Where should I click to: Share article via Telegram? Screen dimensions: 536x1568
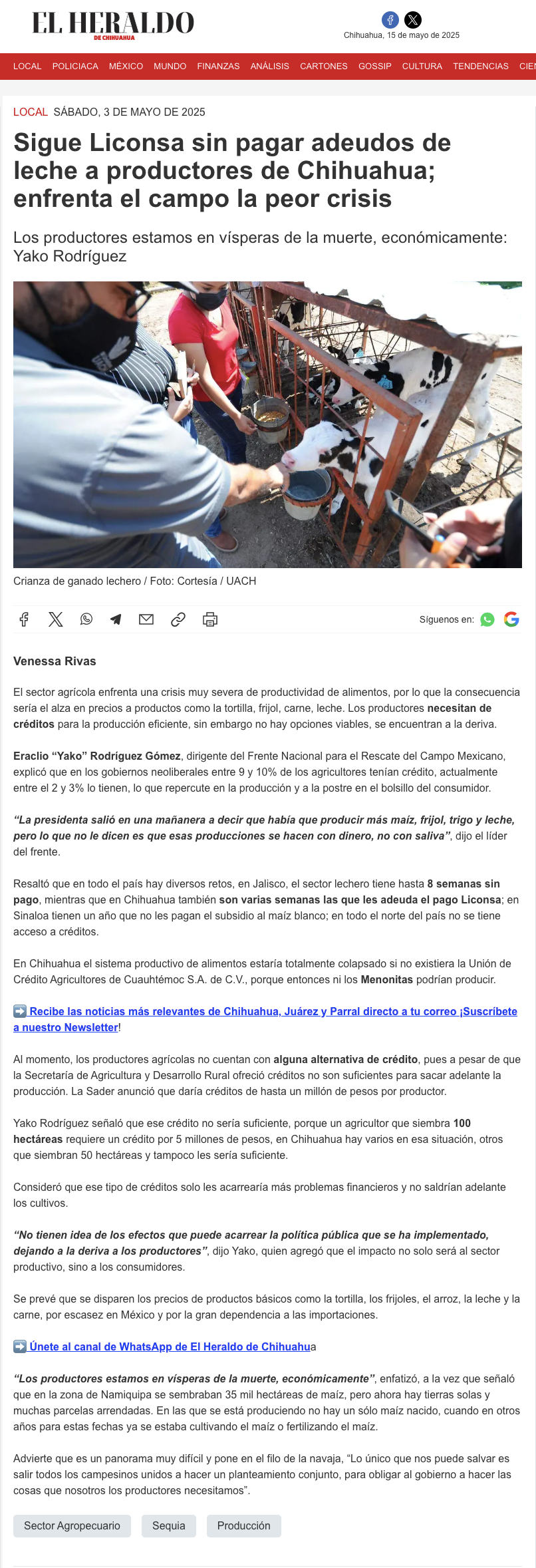[x=116, y=619]
